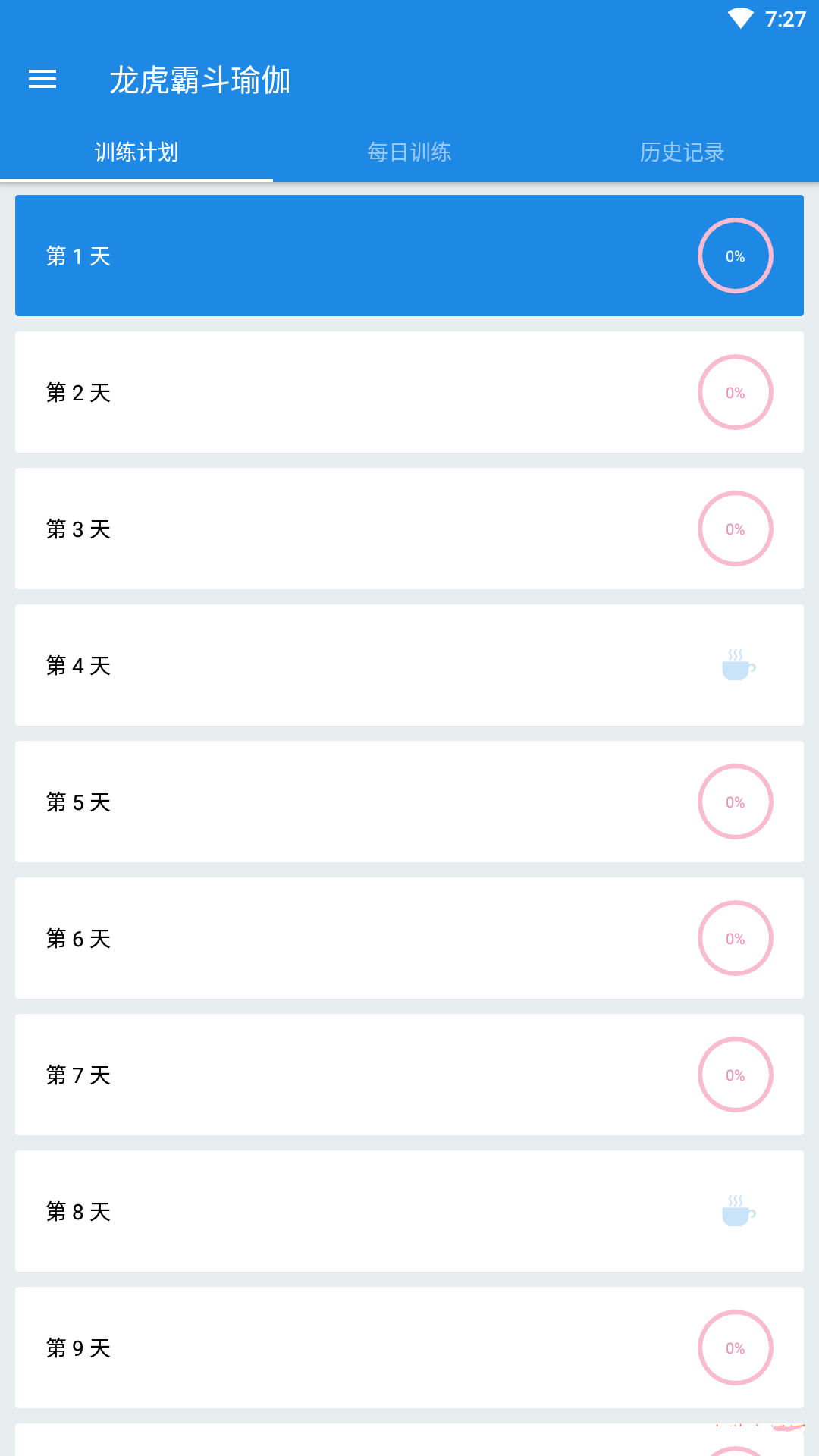
Task: Open the 历史记录 tab
Action: [681, 152]
